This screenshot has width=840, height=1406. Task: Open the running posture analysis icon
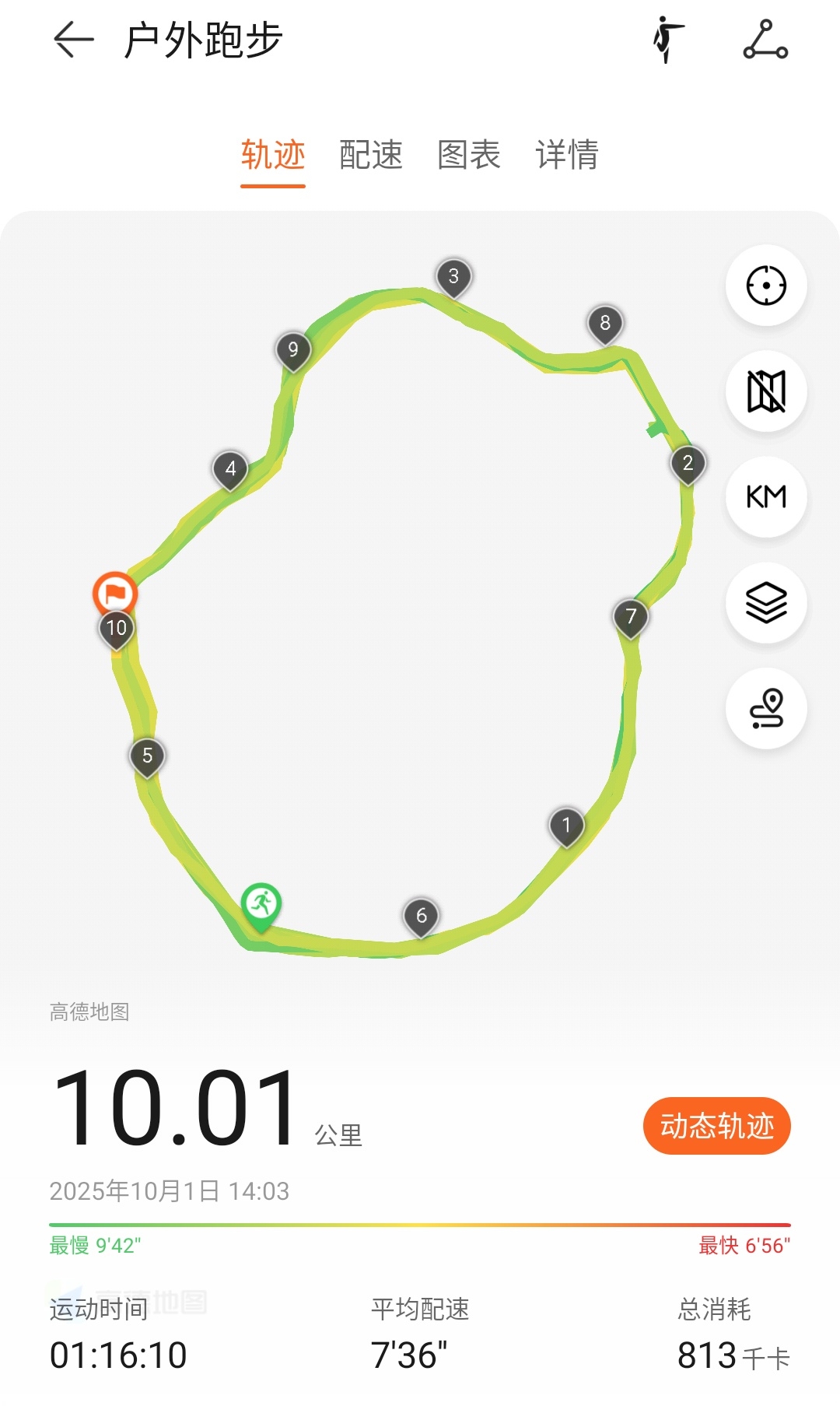tap(667, 40)
